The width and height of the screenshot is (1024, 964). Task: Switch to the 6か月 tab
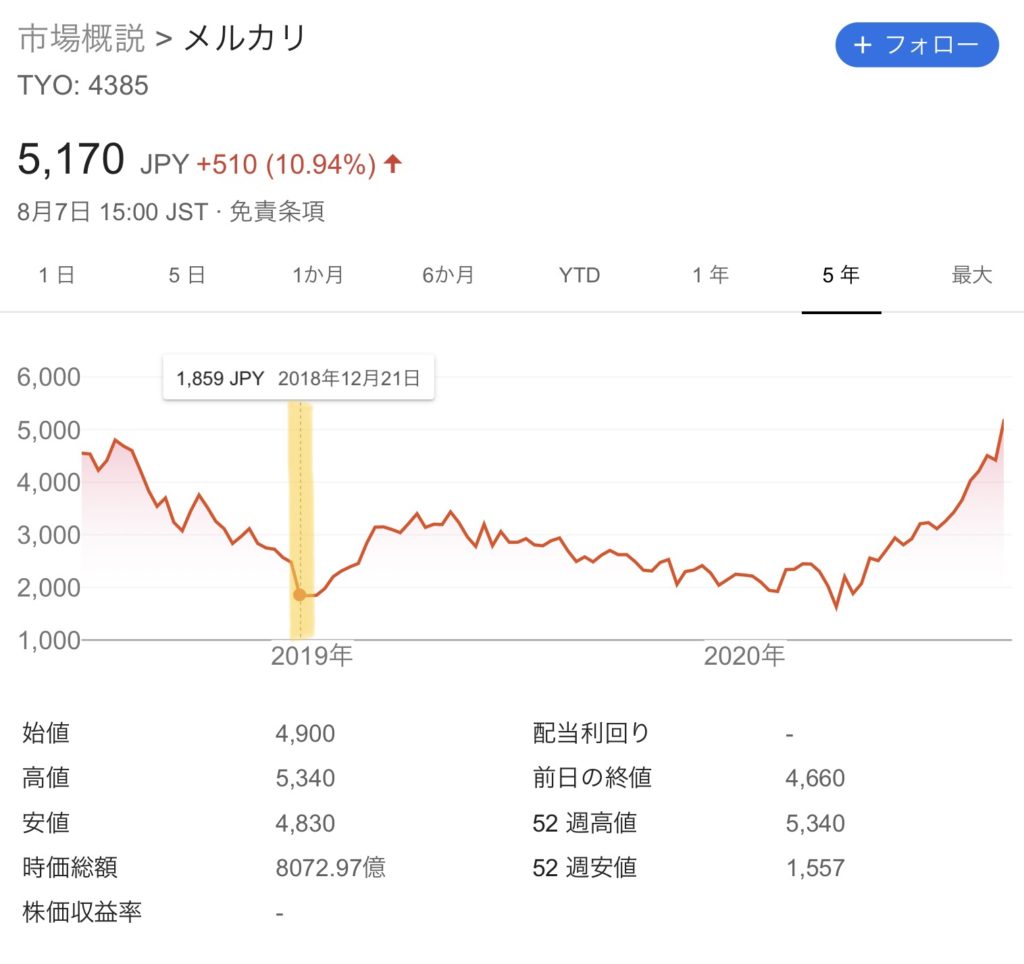coord(448,275)
